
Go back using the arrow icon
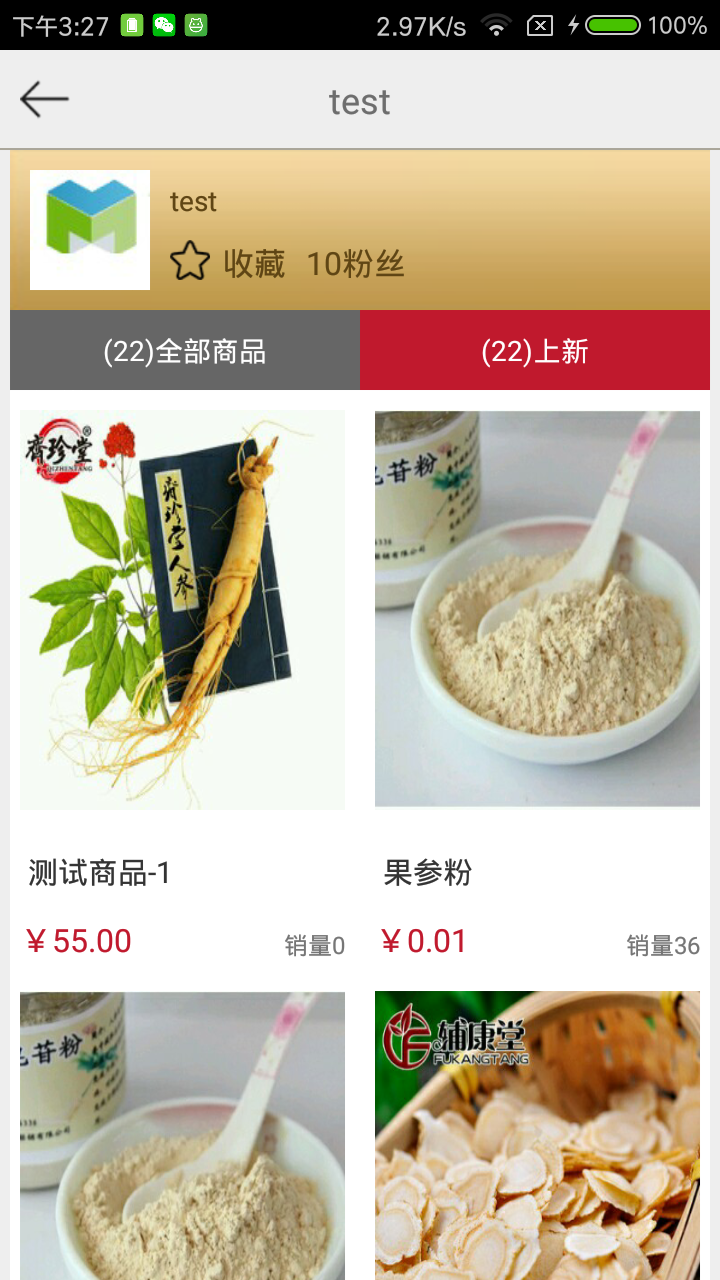[x=44, y=100]
